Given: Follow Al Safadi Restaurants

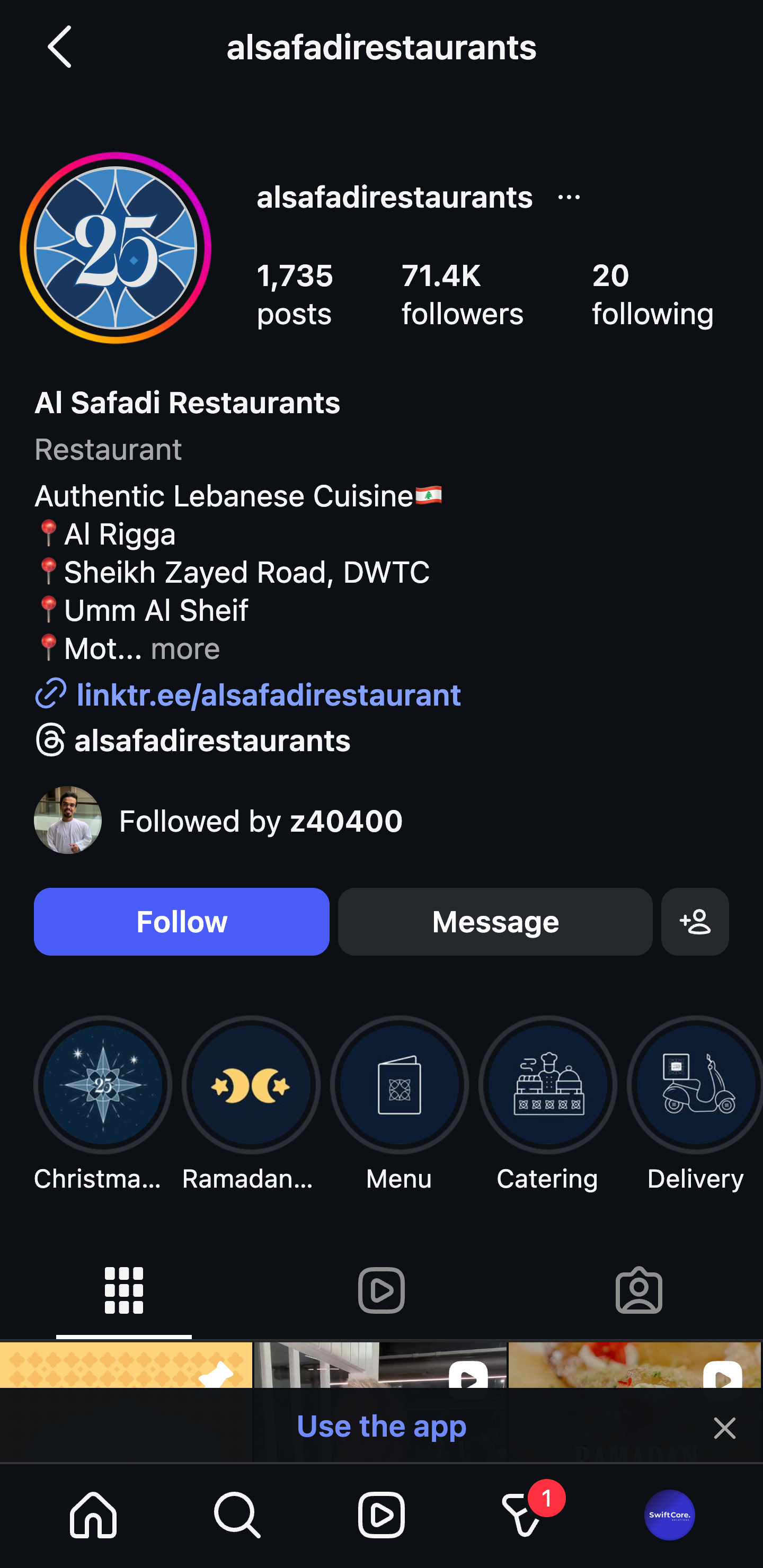Looking at the screenshot, I should [181, 921].
